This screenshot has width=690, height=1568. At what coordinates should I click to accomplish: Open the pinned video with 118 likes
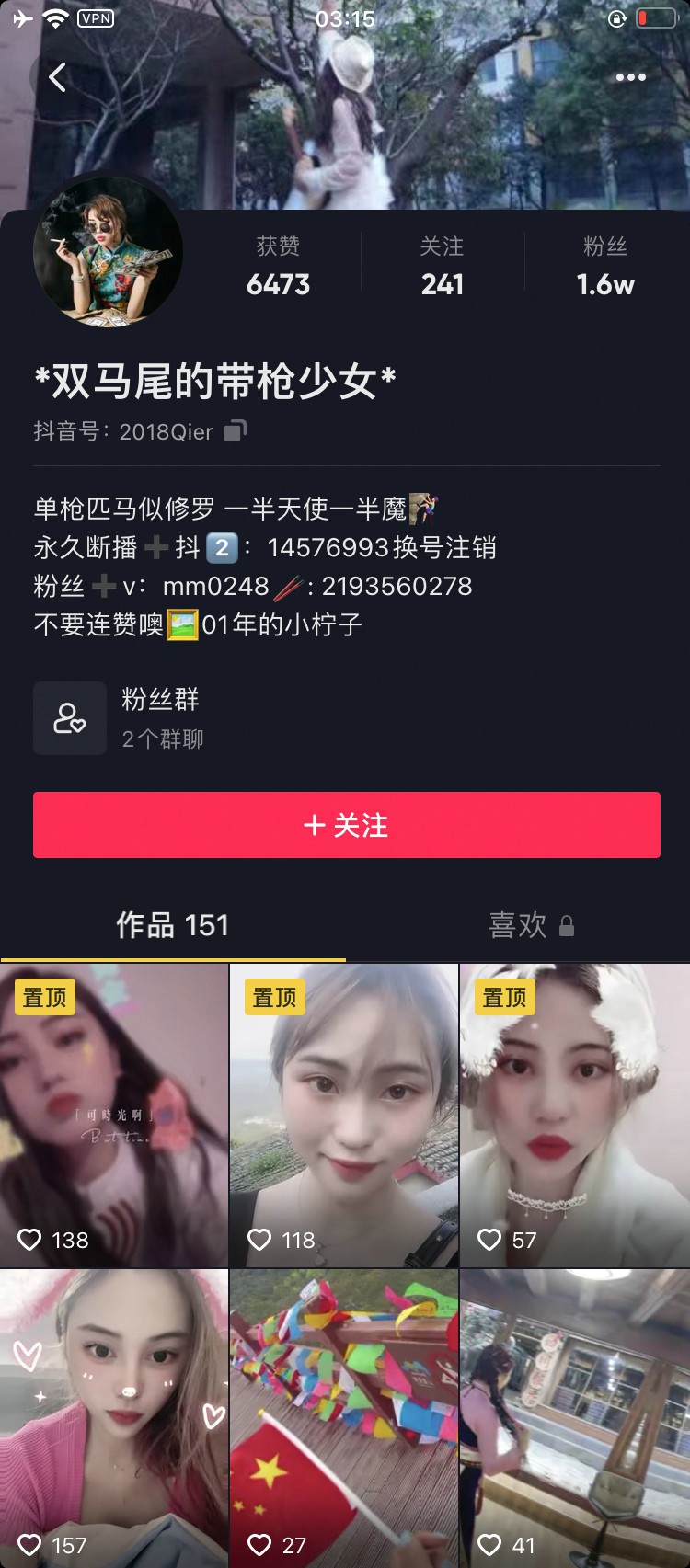pyautogui.click(x=344, y=1116)
